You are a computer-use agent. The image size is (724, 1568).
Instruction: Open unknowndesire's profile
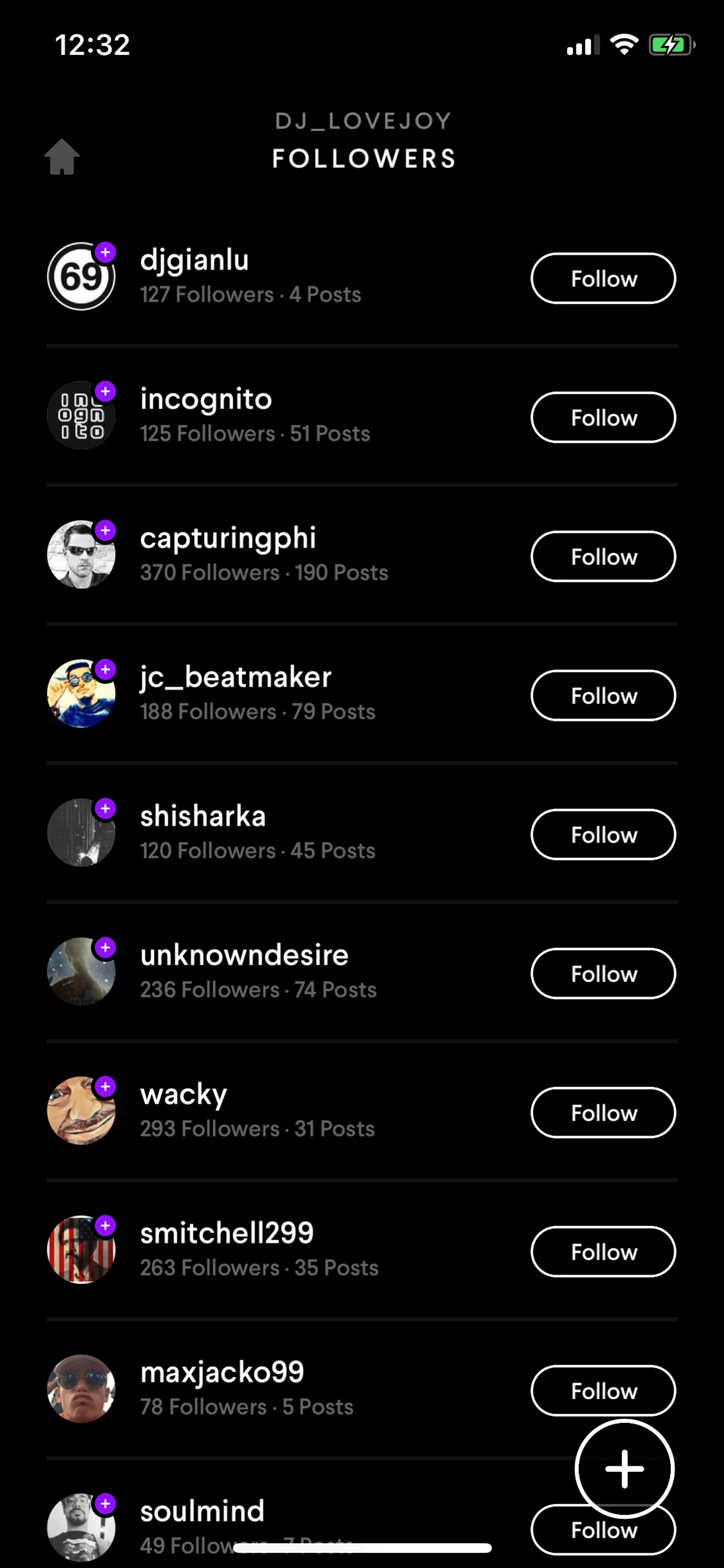click(244, 956)
